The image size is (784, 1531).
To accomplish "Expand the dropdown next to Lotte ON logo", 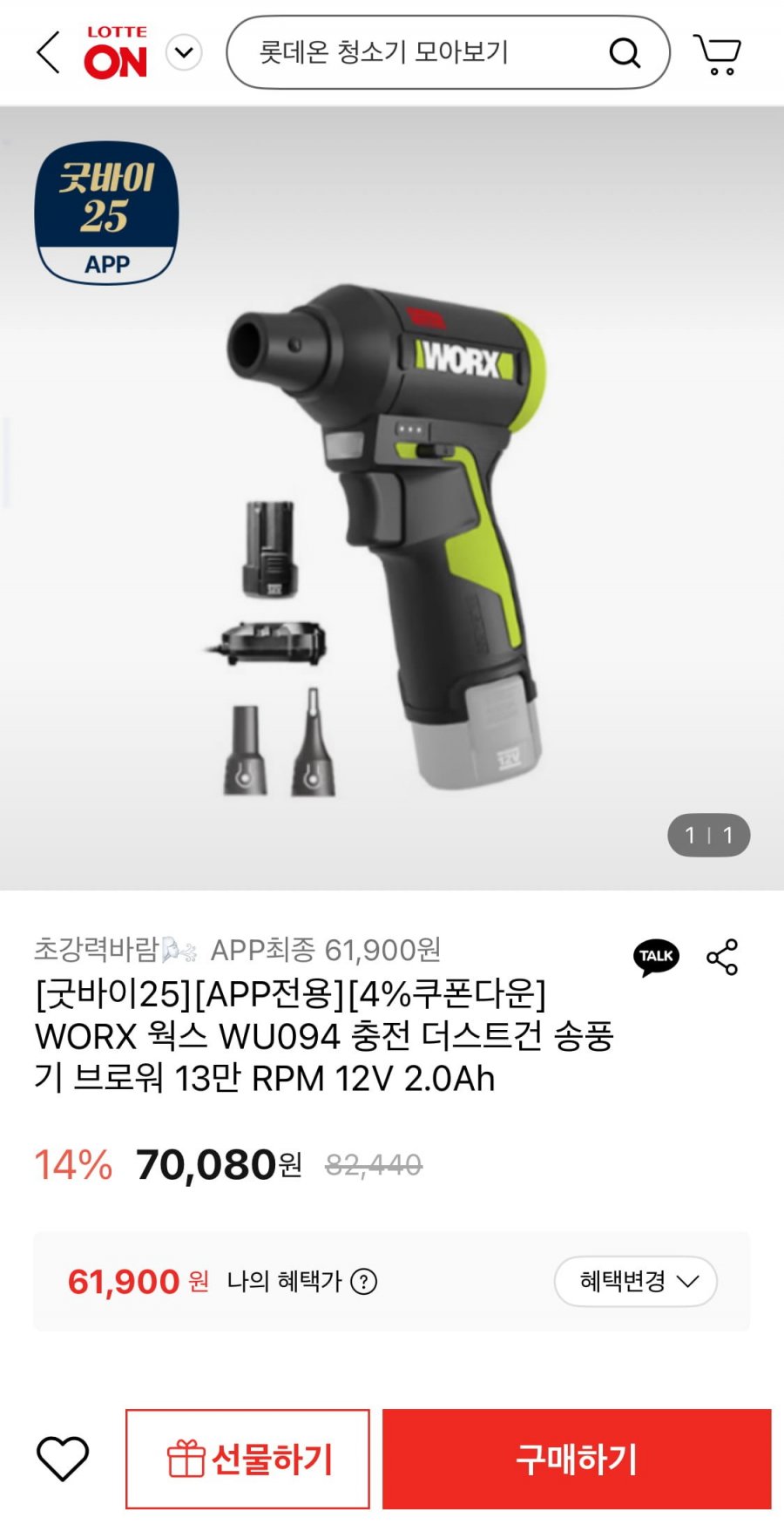I will pos(184,53).
